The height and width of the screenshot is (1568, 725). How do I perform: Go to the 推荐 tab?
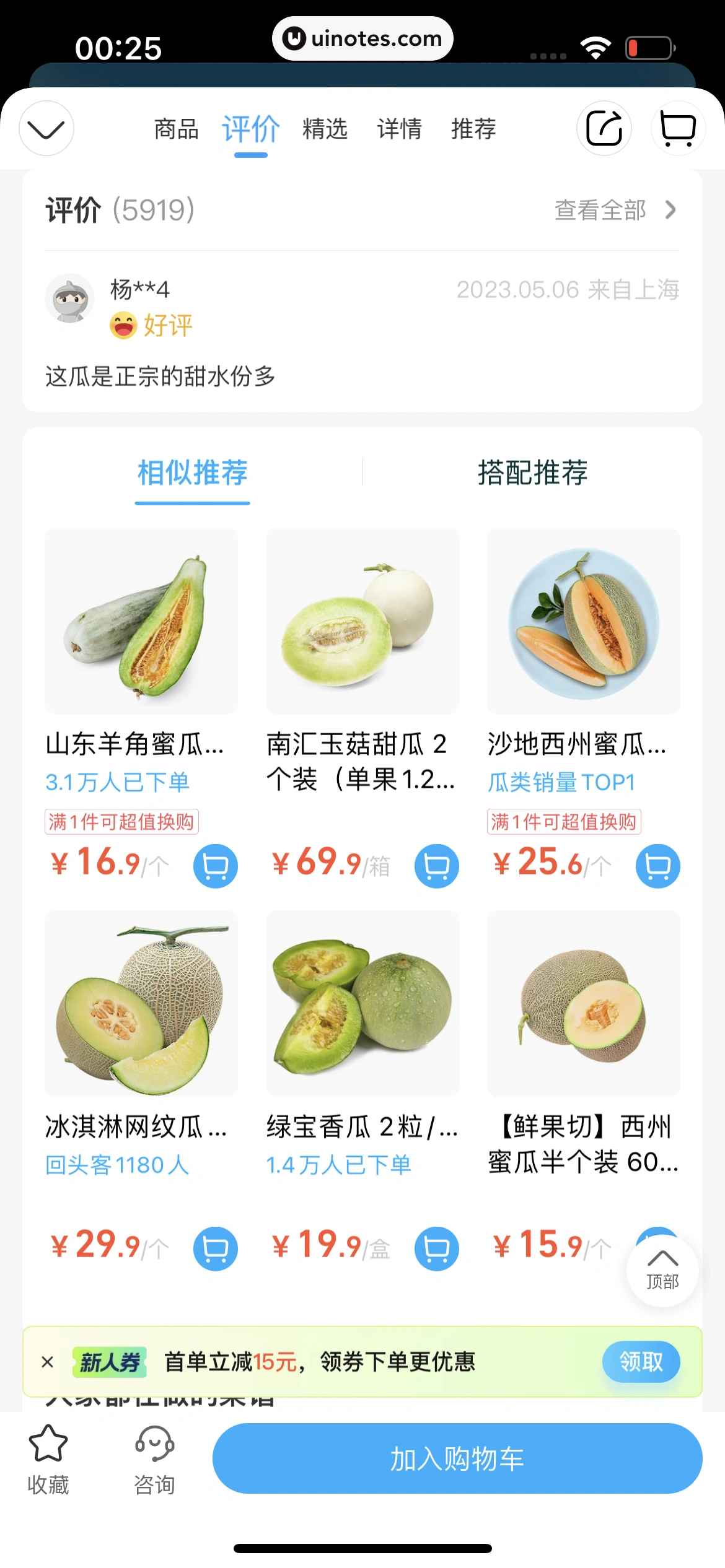click(474, 129)
